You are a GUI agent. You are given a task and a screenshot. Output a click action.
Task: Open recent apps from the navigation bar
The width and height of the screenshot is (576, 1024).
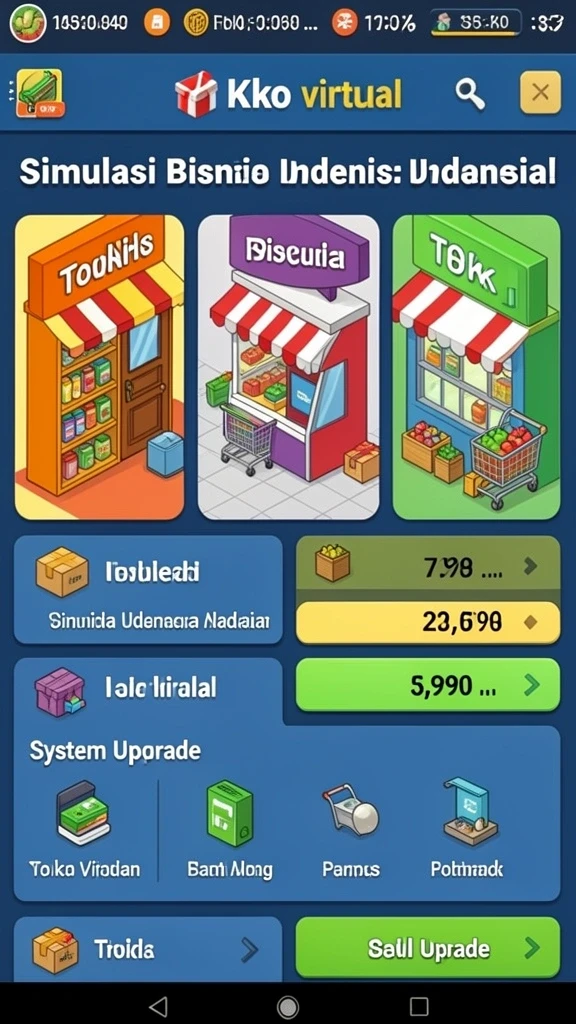(419, 1005)
